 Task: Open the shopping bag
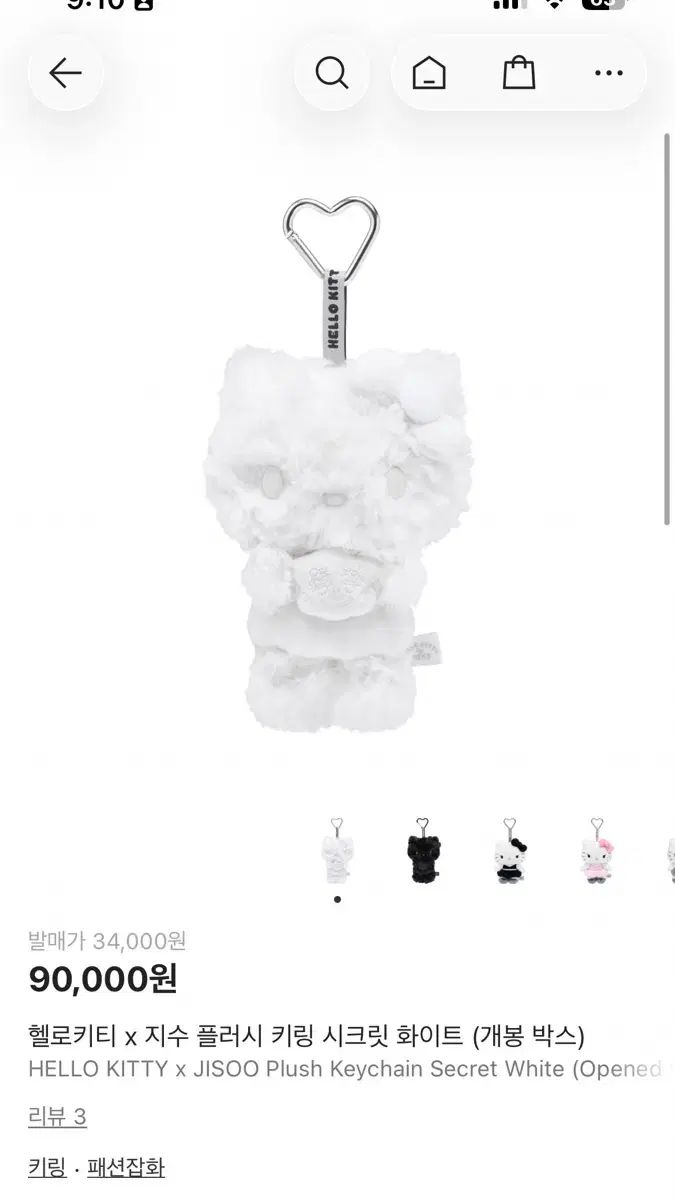pyautogui.click(x=518, y=73)
